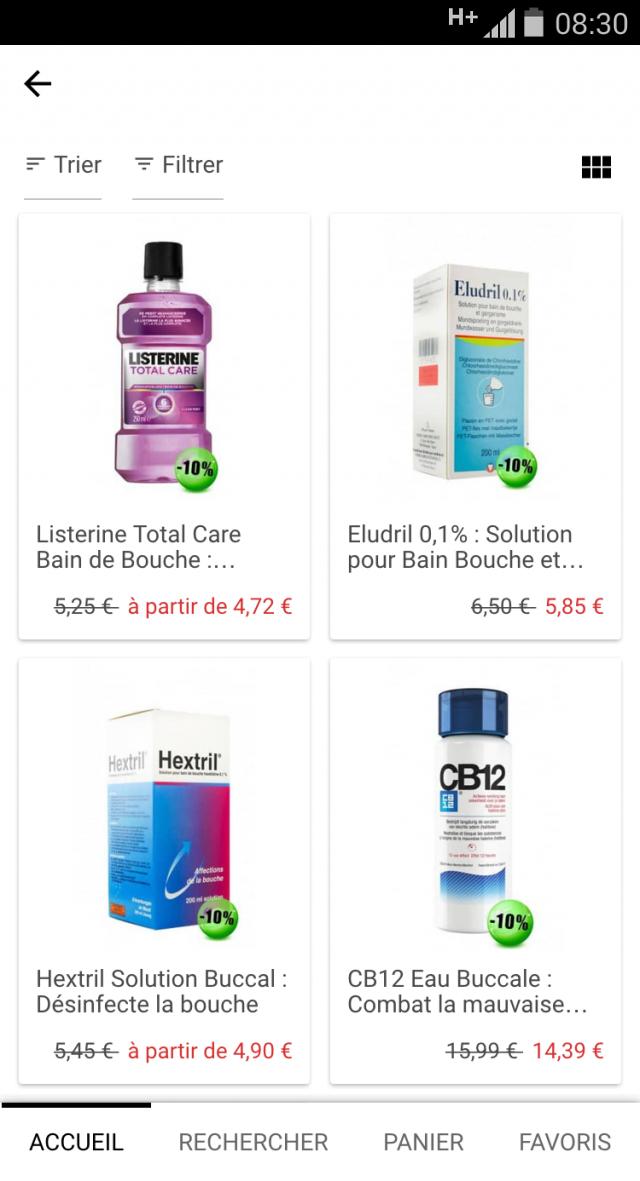Switch to the Accueil tab
Screen dimensions: 640x1181
[76, 1142]
